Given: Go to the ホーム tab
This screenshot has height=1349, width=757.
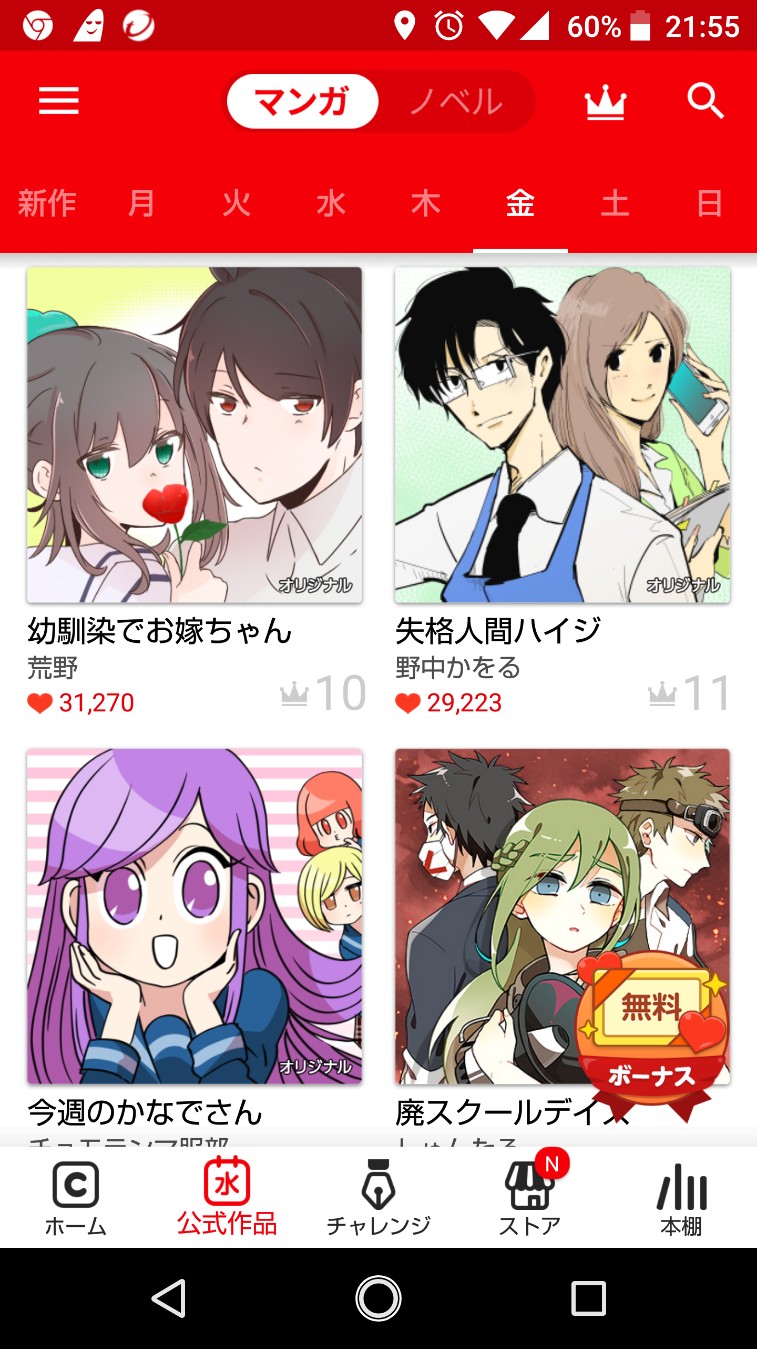Looking at the screenshot, I should (75, 1198).
